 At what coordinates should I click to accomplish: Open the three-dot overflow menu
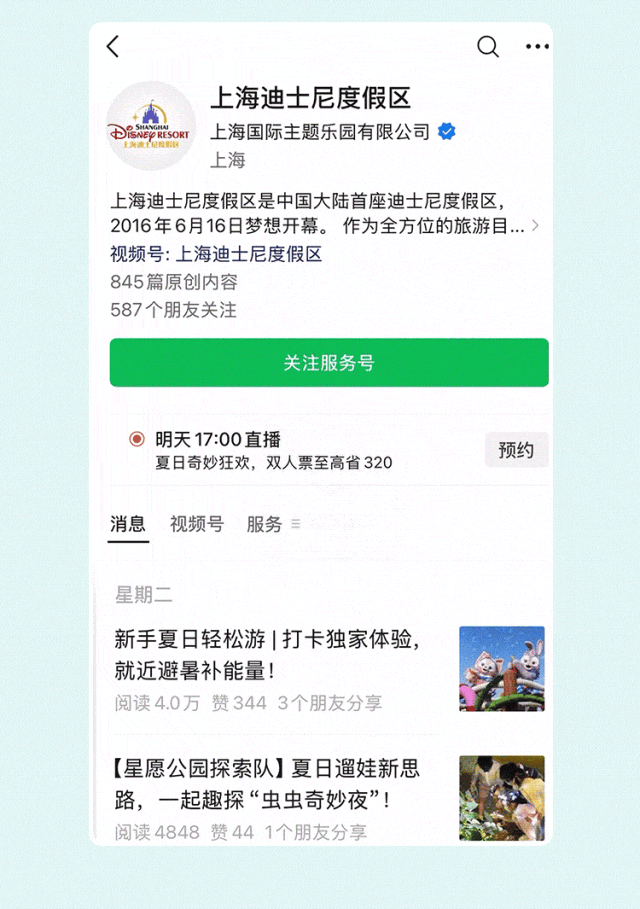[x=537, y=46]
